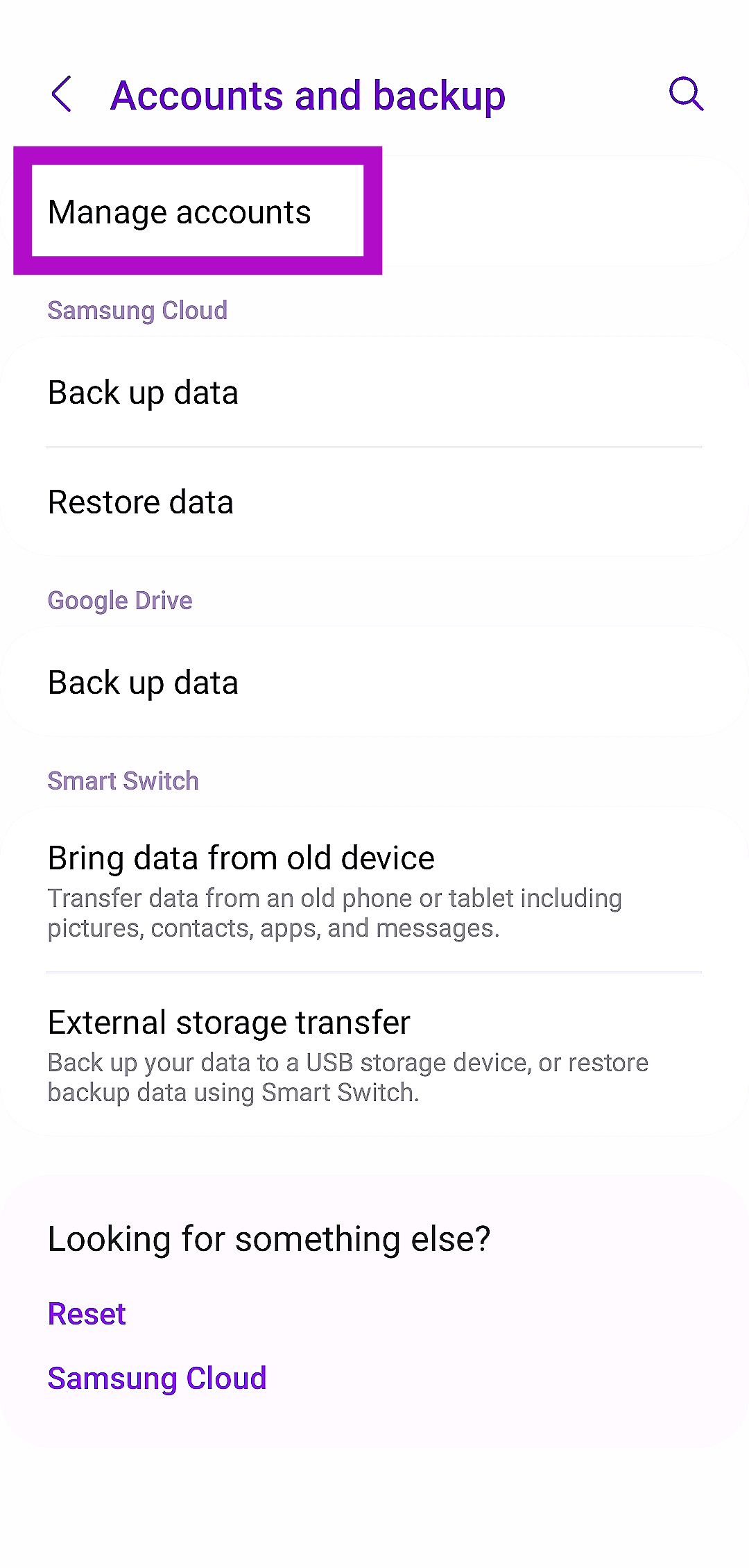Open Restore data
Viewport: 749px width, 1568px height.
(141, 502)
